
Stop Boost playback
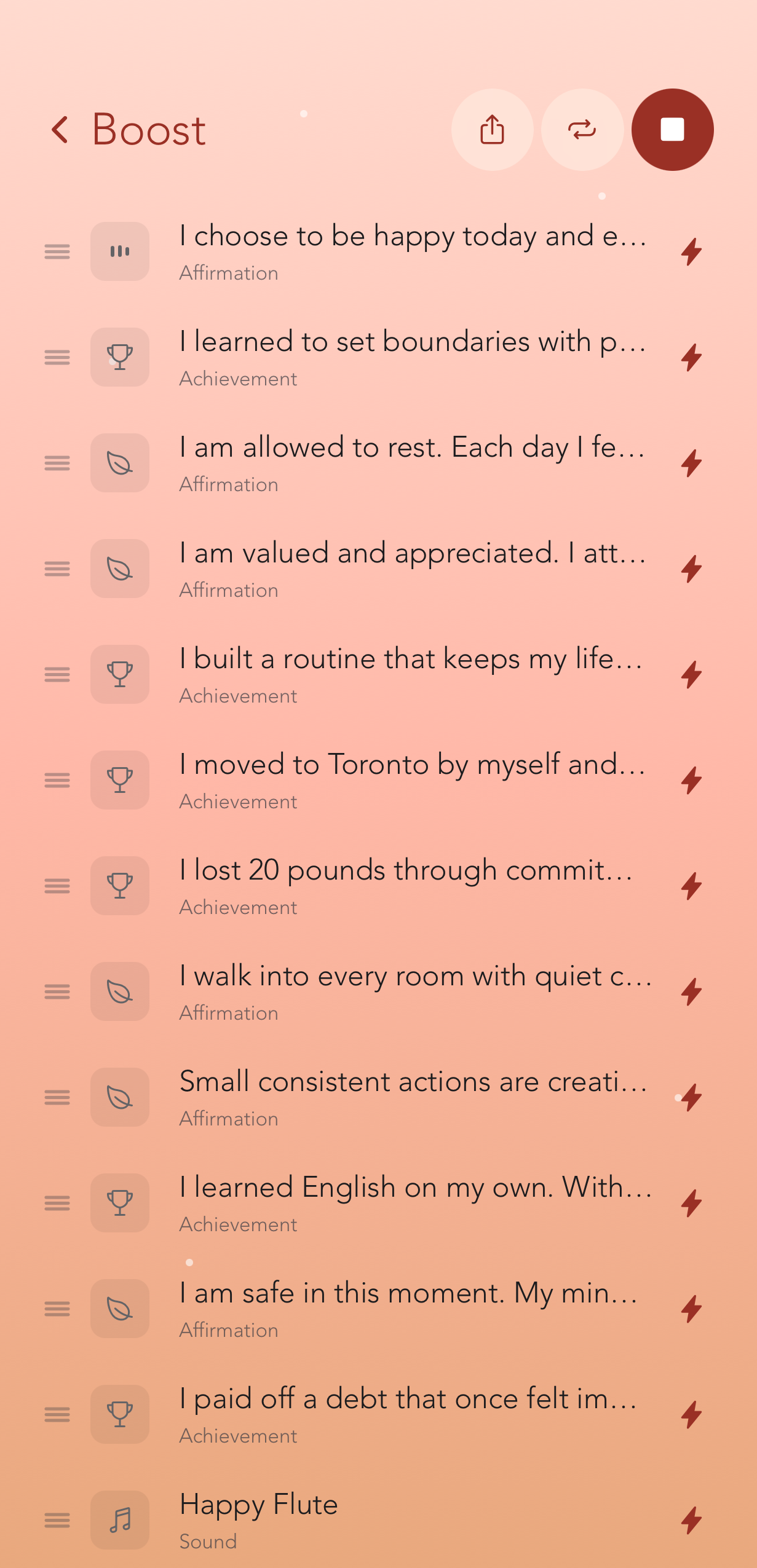tap(672, 130)
